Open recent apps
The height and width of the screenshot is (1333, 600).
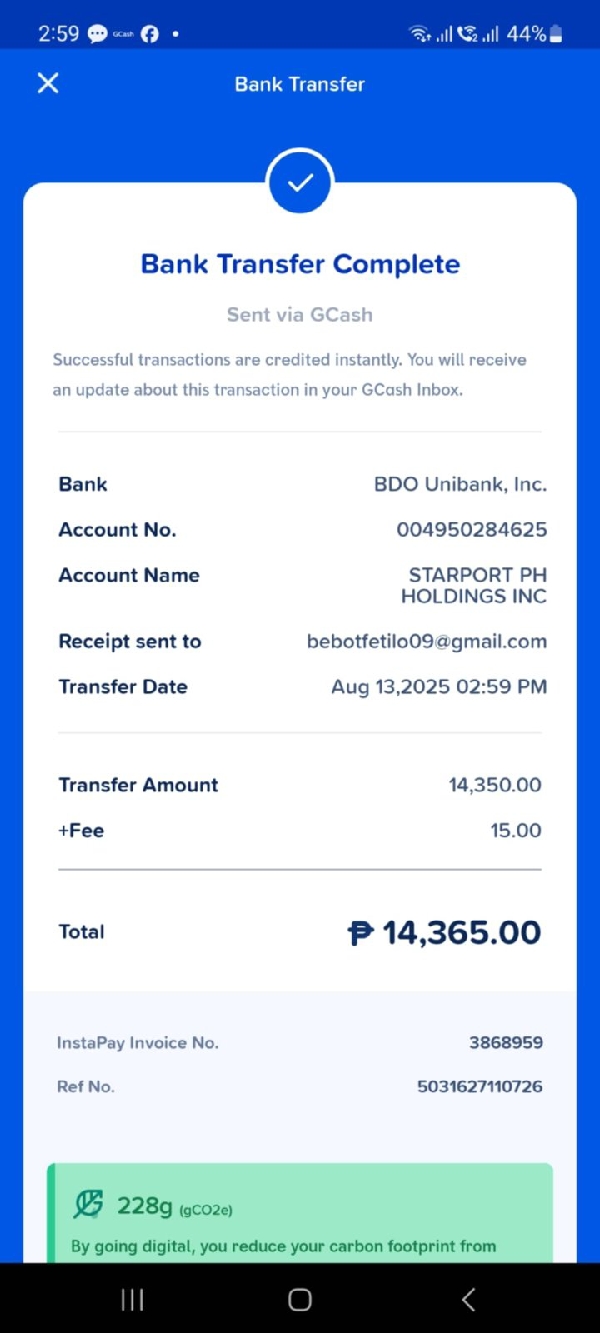point(132,1299)
